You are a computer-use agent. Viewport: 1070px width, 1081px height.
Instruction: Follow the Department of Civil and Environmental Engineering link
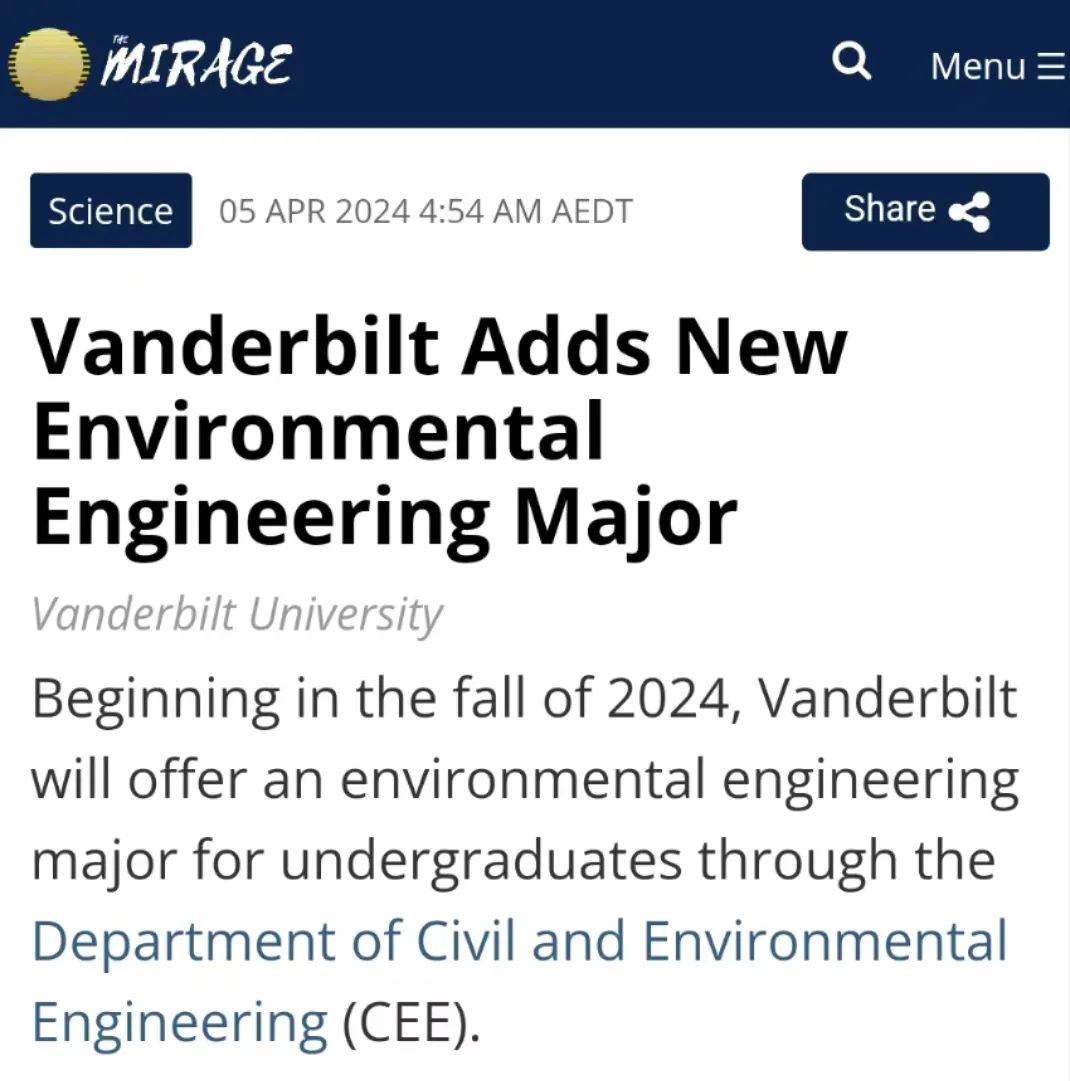518,942
